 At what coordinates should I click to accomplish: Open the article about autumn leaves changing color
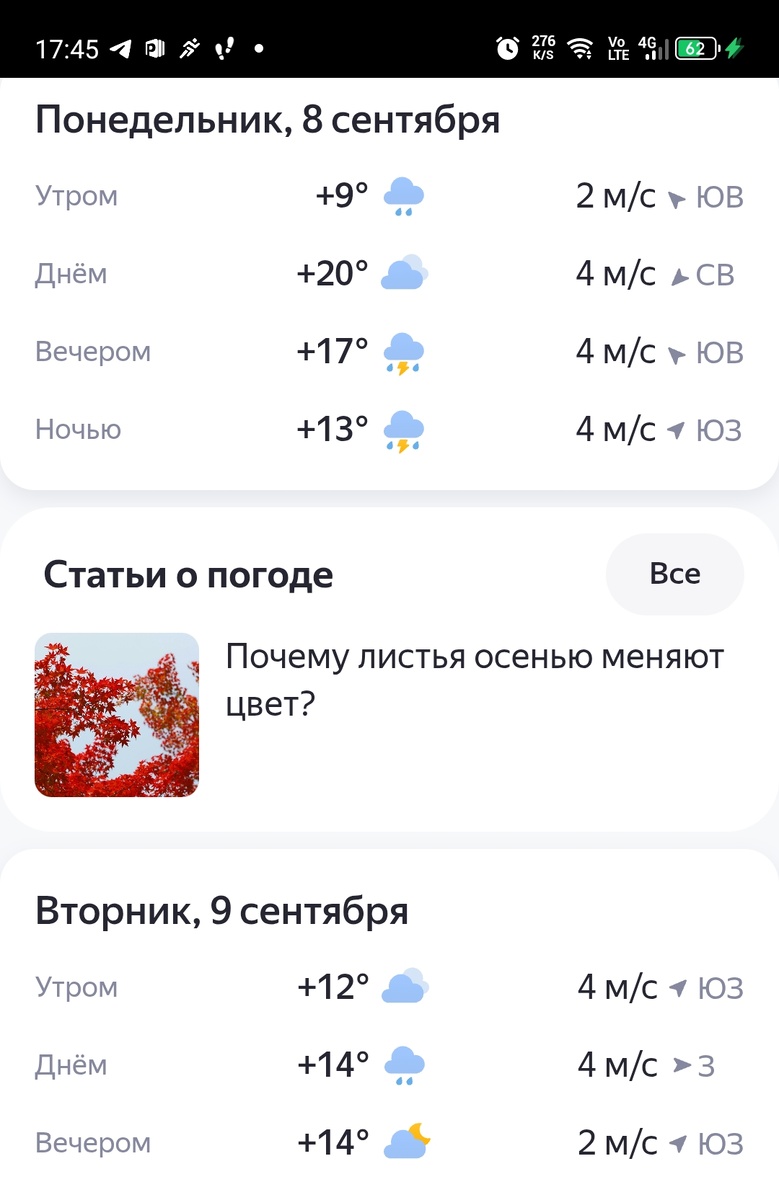point(474,681)
